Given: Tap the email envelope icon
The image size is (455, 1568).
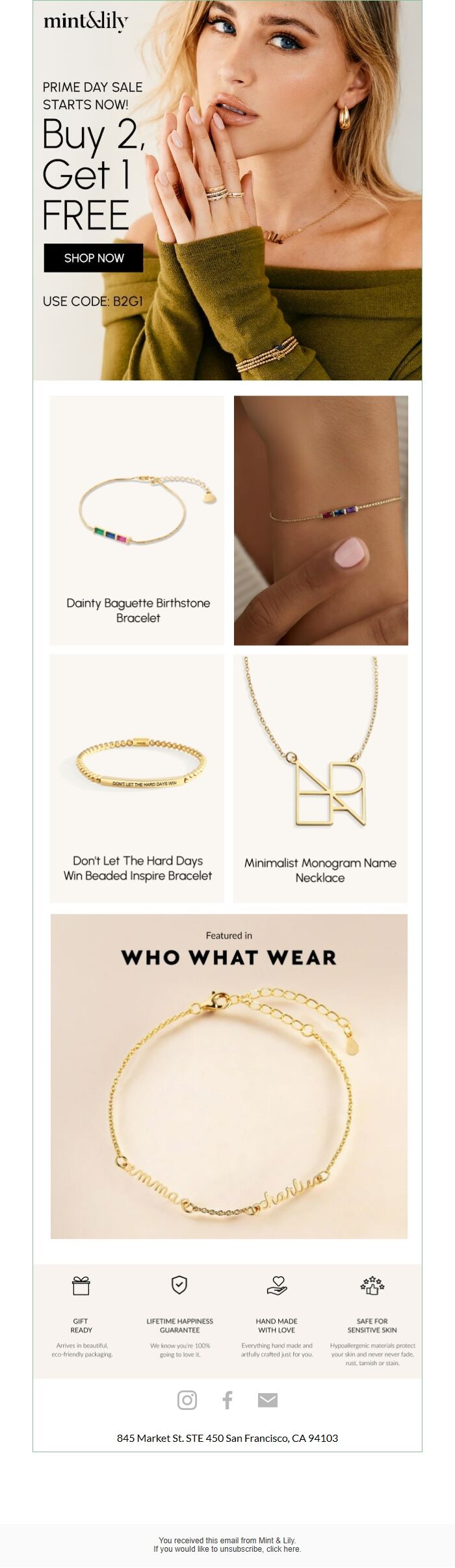Looking at the screenshot, I should click(x=268, y=1400).
